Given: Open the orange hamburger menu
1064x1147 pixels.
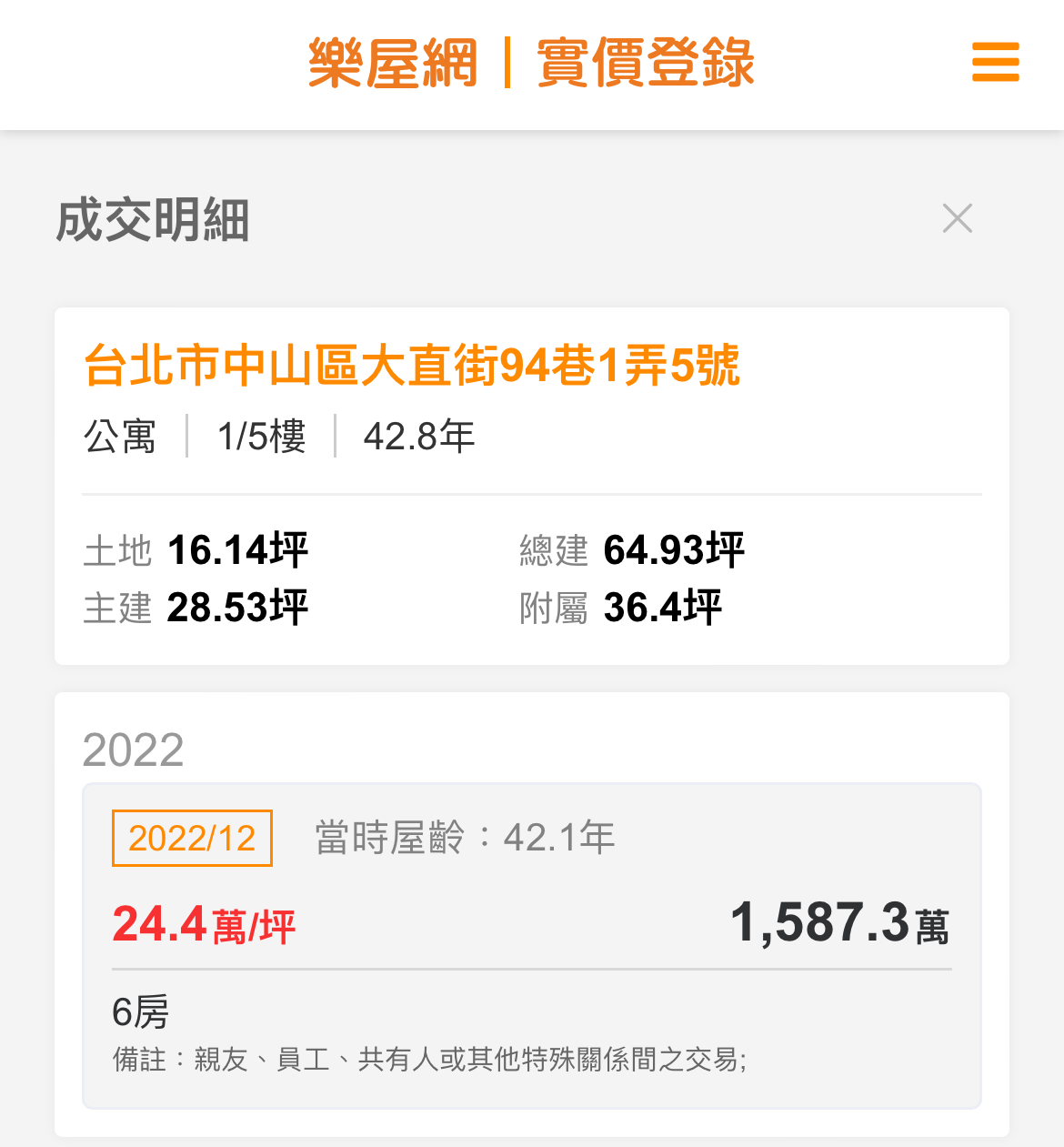Looking at the screenshot, I should [x=995, y=62].
